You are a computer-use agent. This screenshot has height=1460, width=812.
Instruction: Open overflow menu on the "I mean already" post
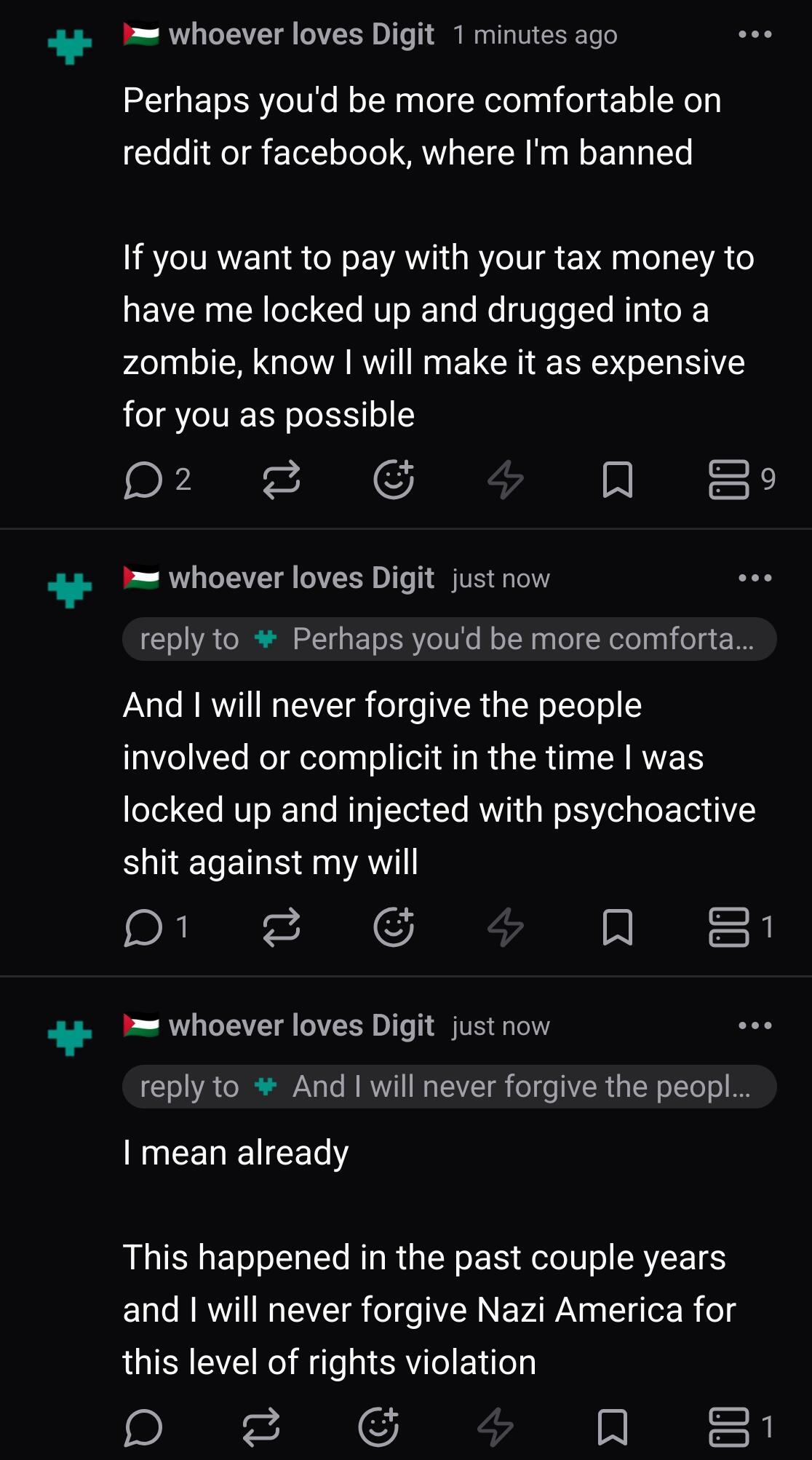click(x=755, y=1025)
